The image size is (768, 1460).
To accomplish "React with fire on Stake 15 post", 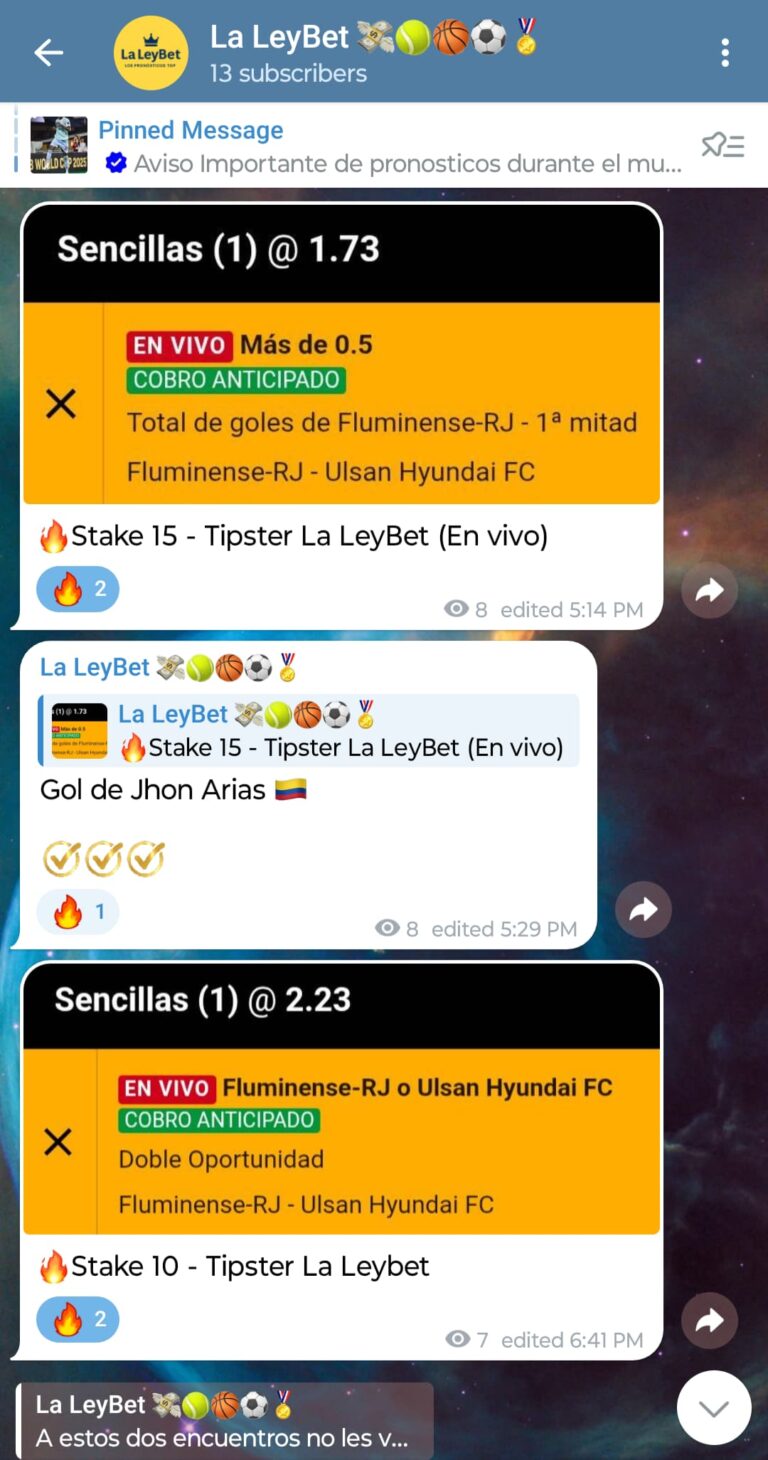I will pyautogui.click(x=78, y=590).
